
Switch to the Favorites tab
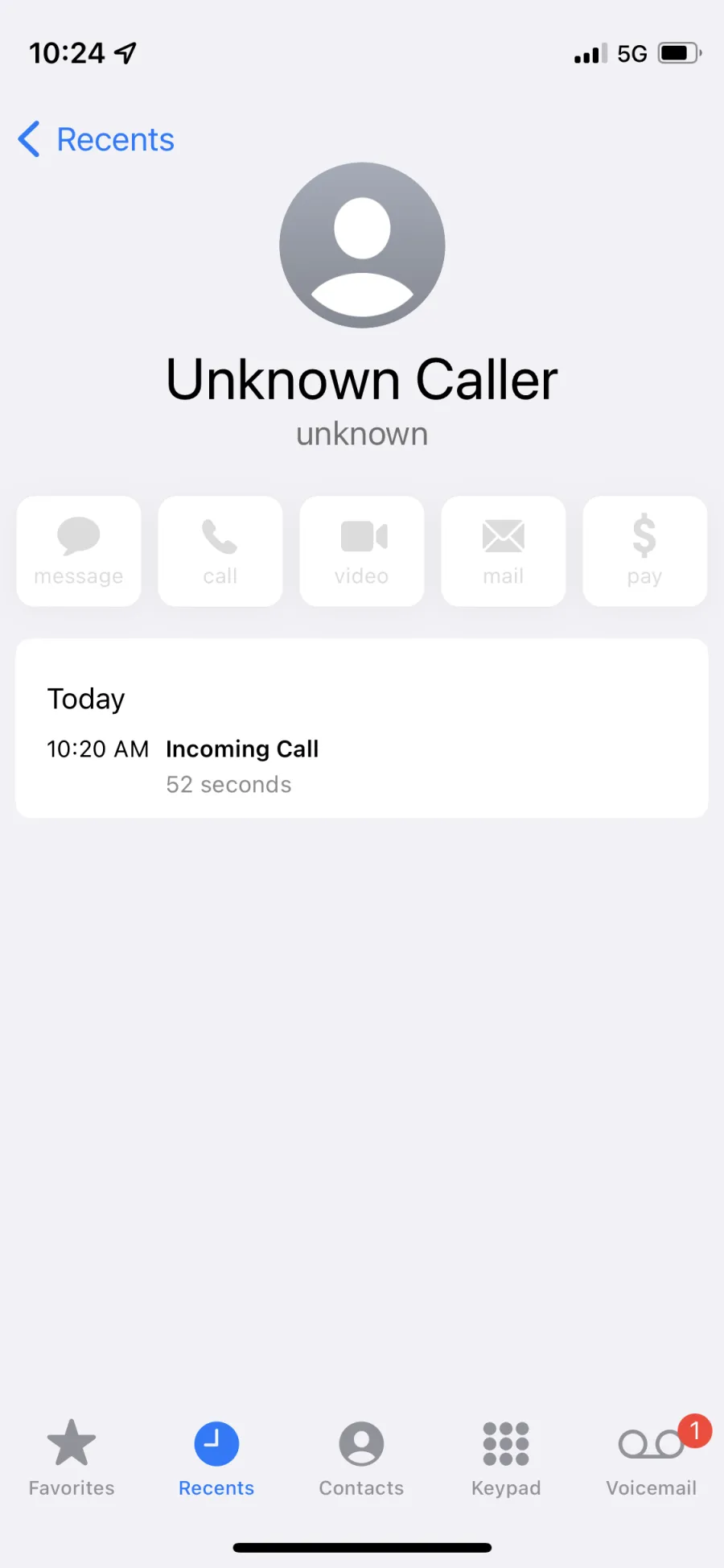[72, 1458]
